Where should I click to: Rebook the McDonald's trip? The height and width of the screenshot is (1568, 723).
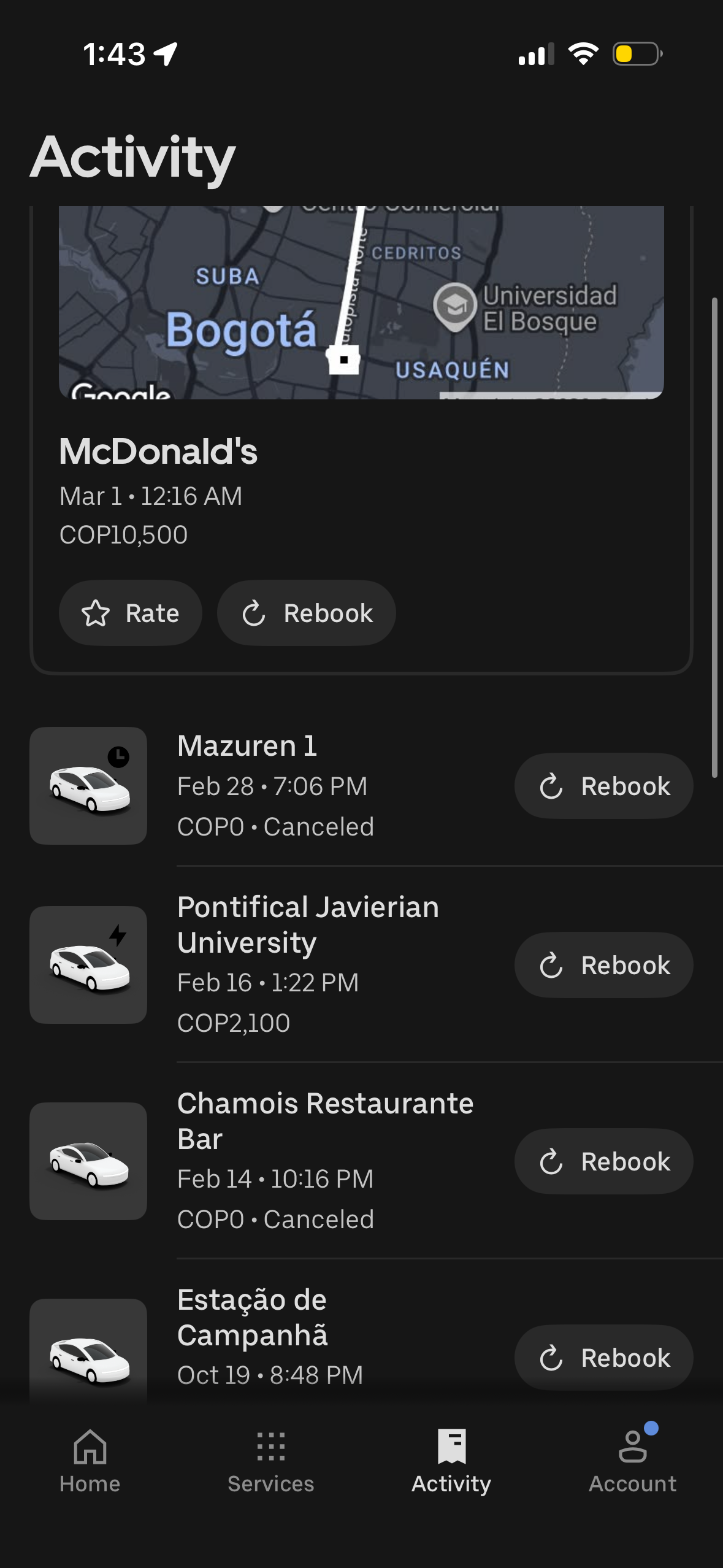coord(306,613)
